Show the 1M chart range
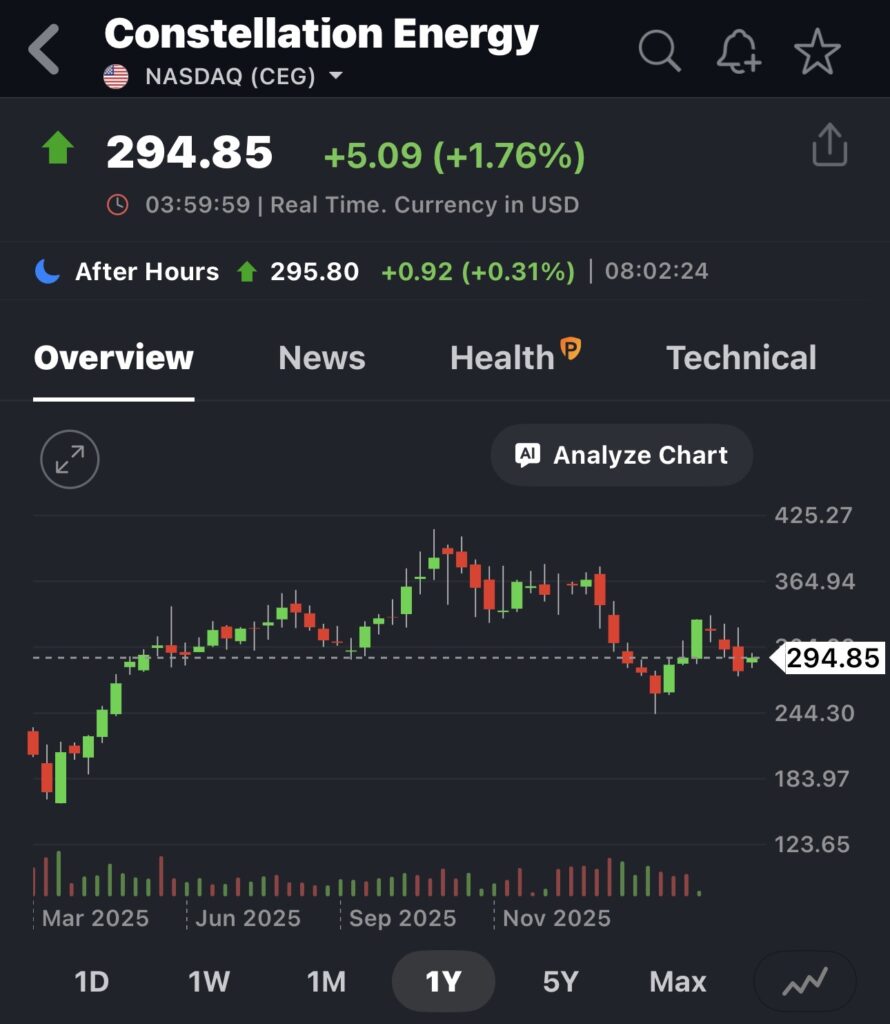The image size is (890, 1024). (326, 982)
